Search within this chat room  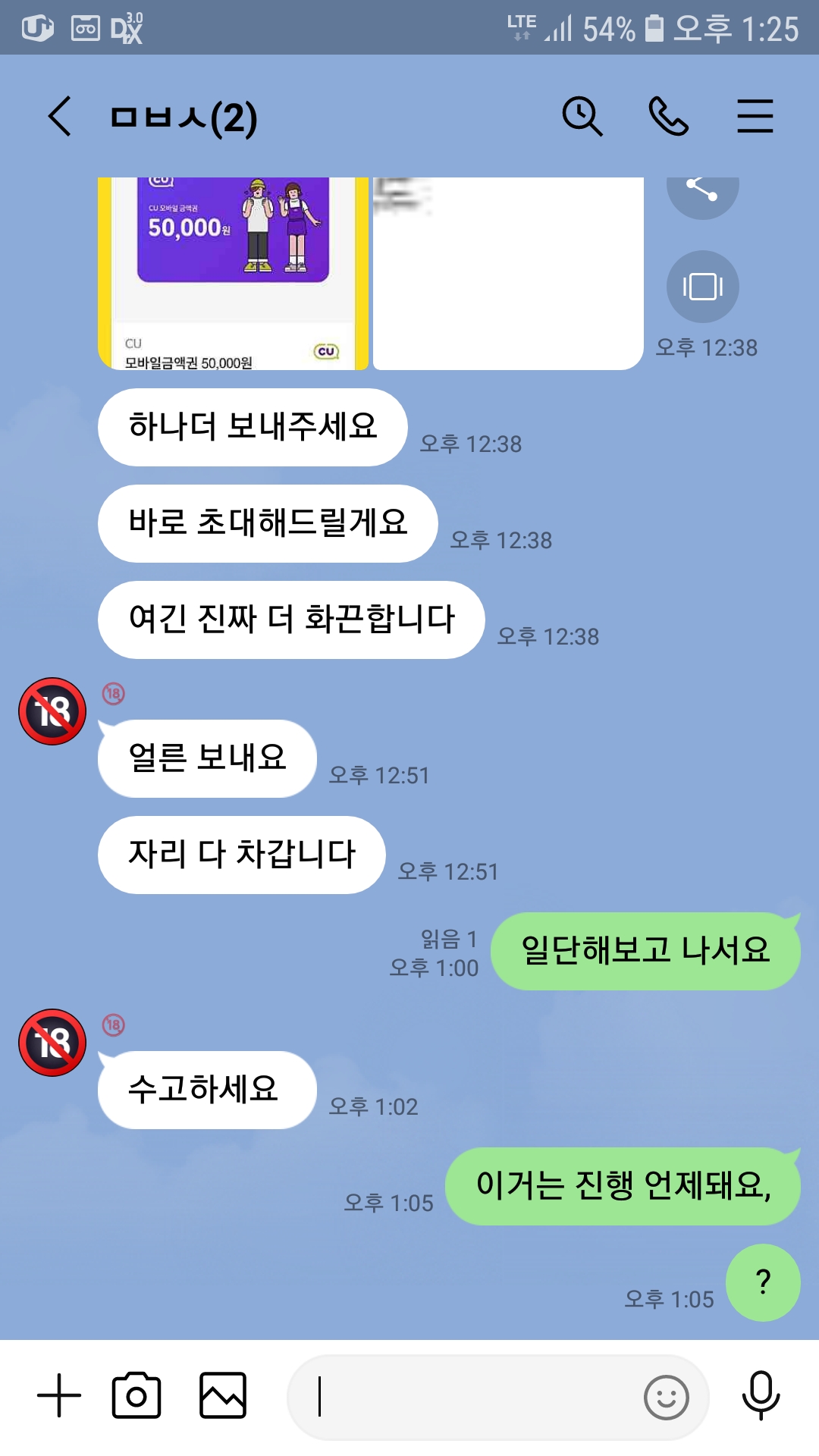point(582,117)
